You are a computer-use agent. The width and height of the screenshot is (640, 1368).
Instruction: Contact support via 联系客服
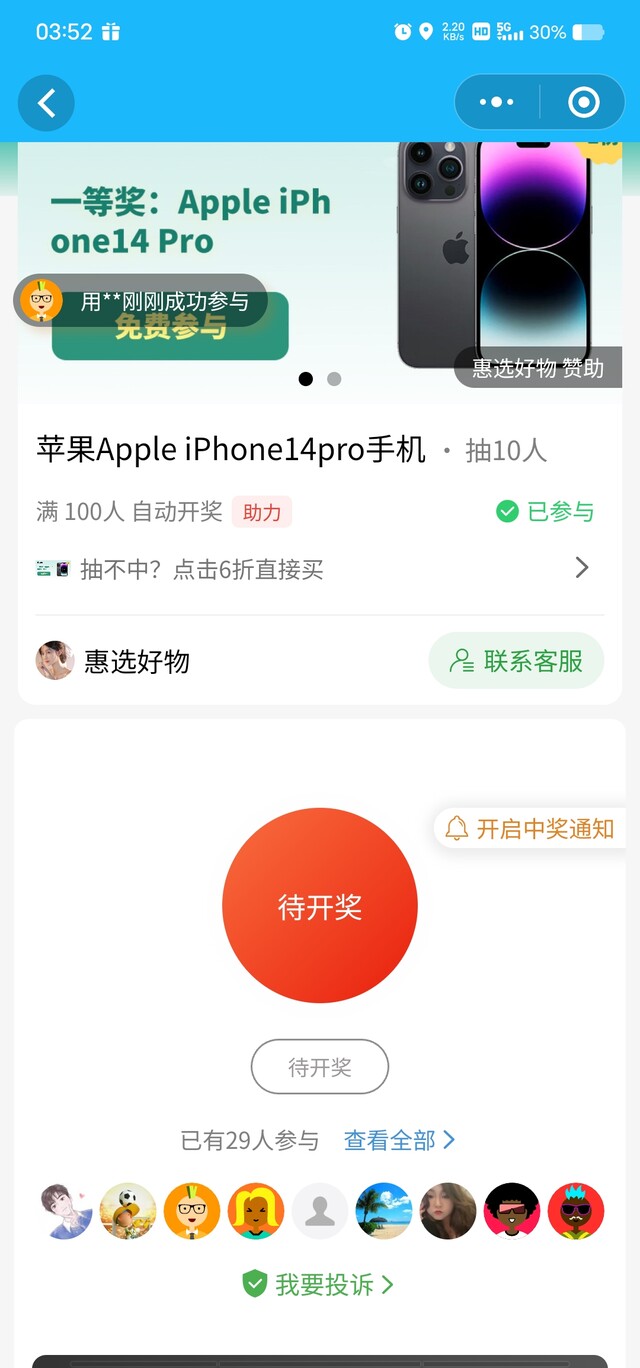tap(516, 661)
